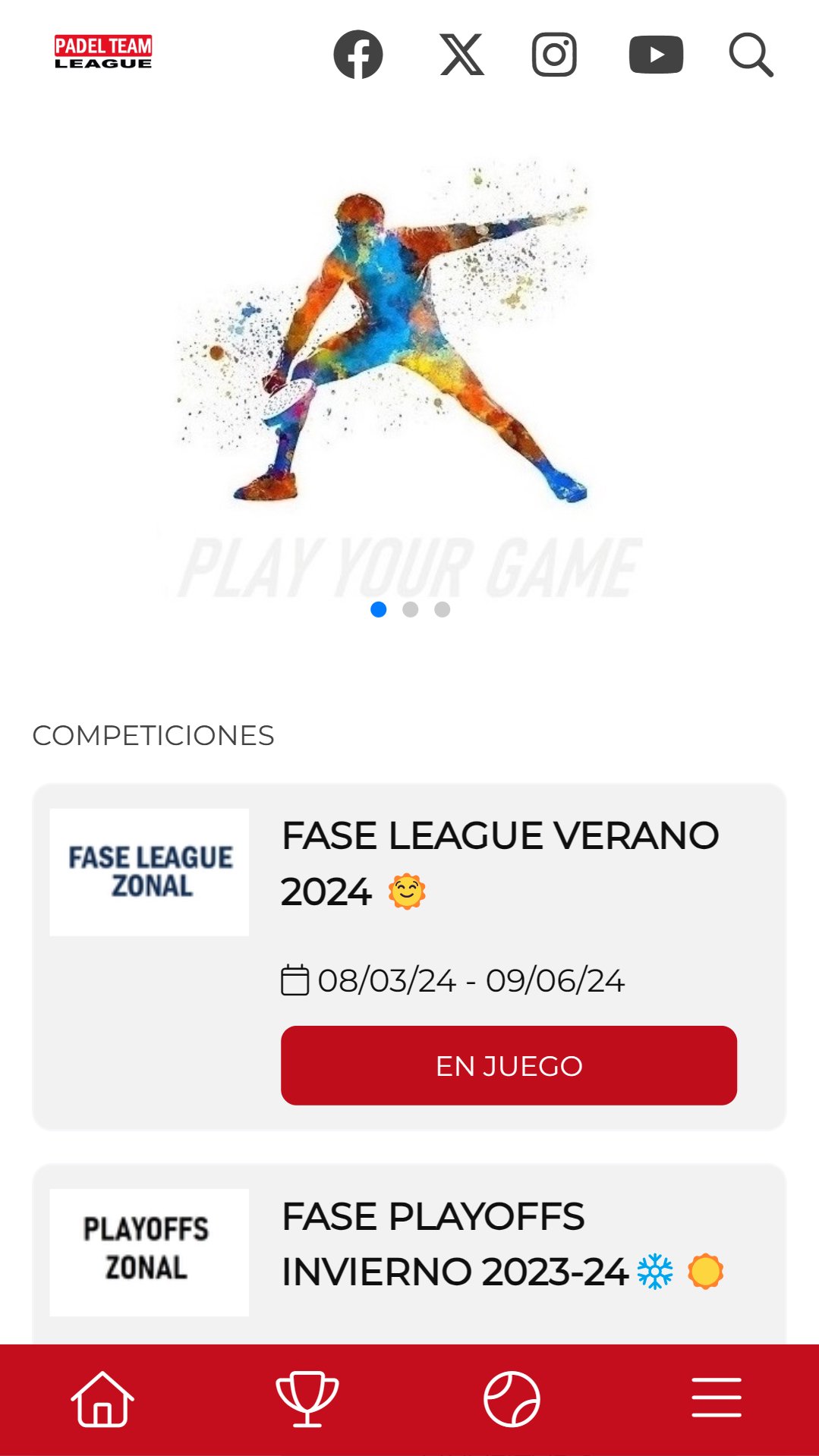The image size is (819, 1456).
Task: Open the Facebook page icon
Action: pos(358,55)
